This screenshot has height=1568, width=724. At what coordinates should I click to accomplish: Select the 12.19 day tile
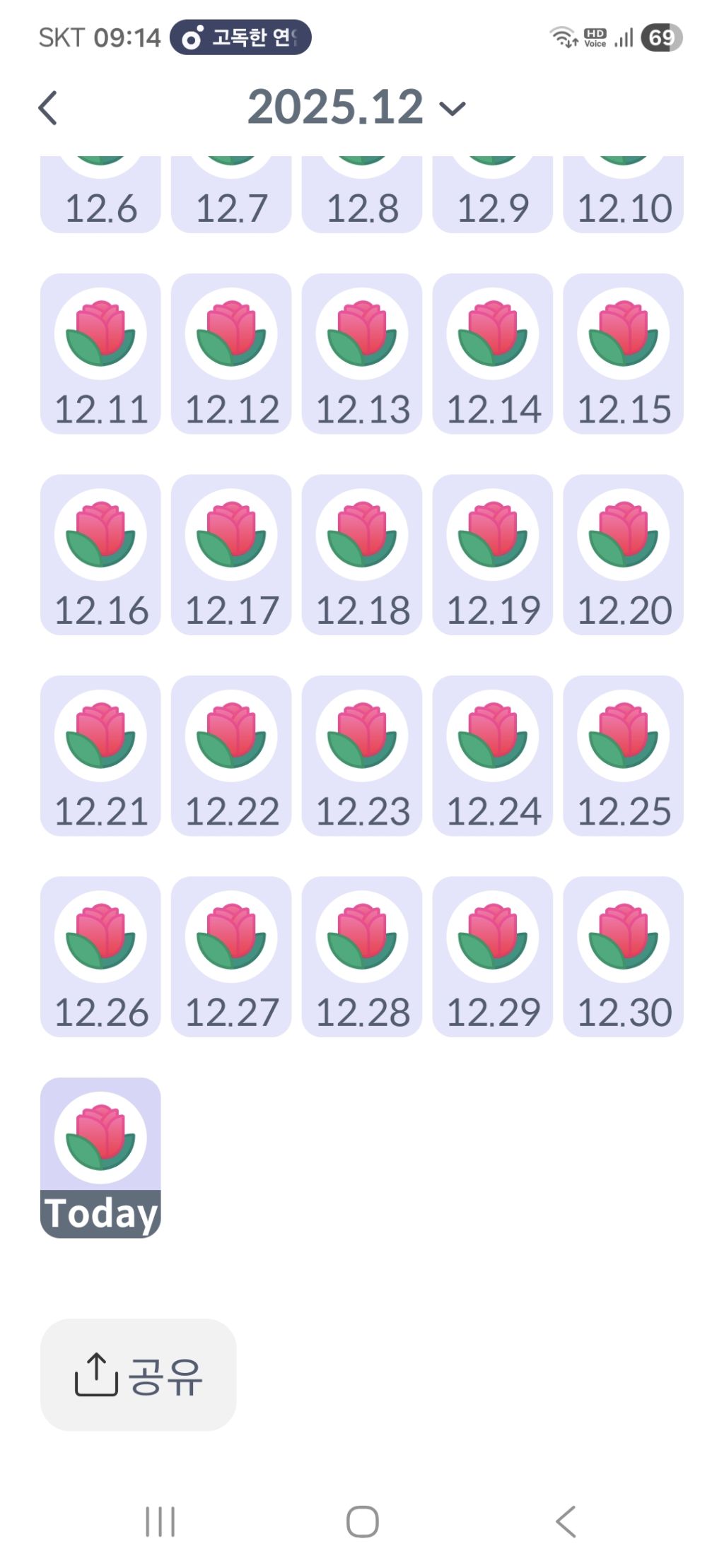(x=492, y=555)
